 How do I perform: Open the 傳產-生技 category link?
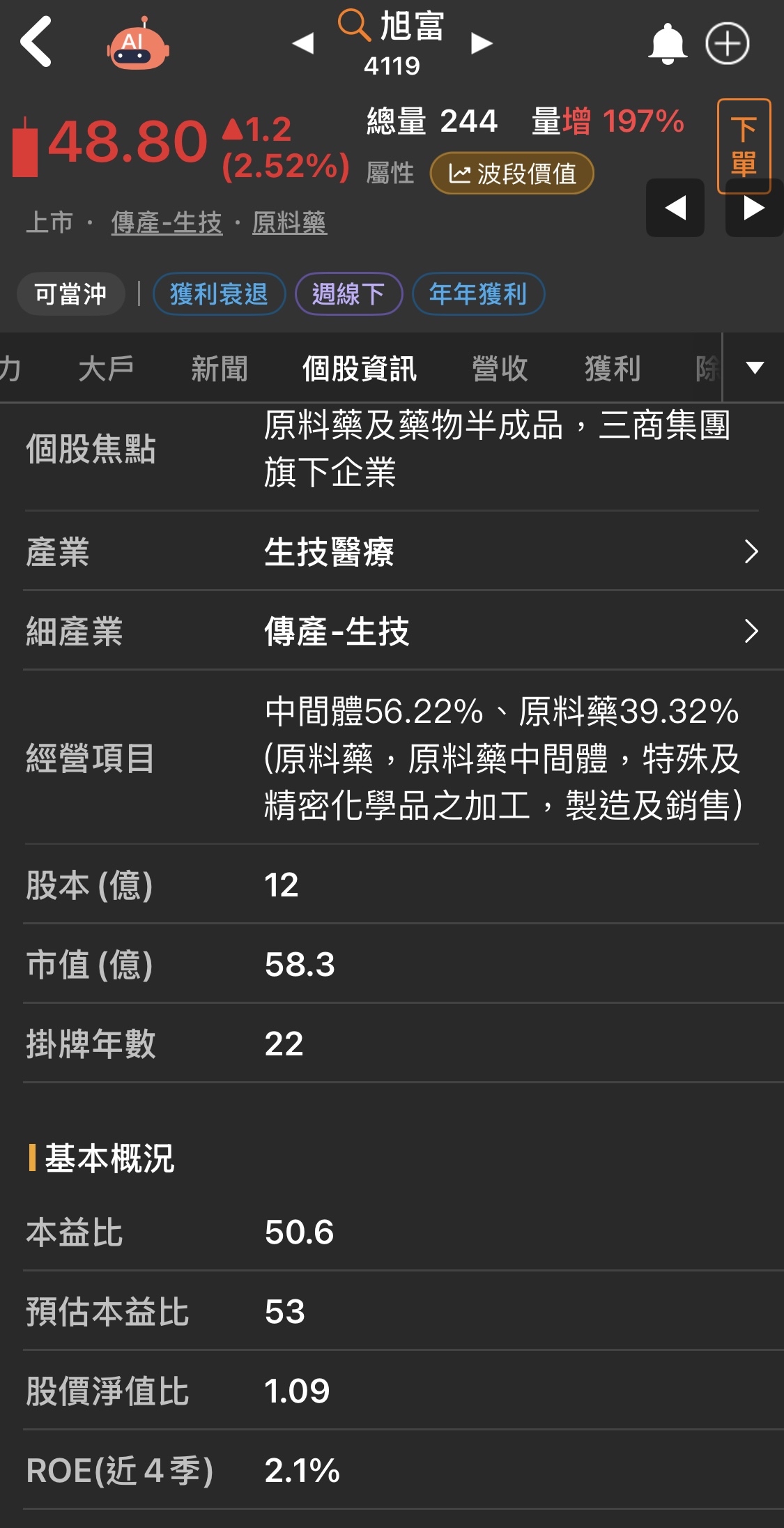[x=167, y=223]
